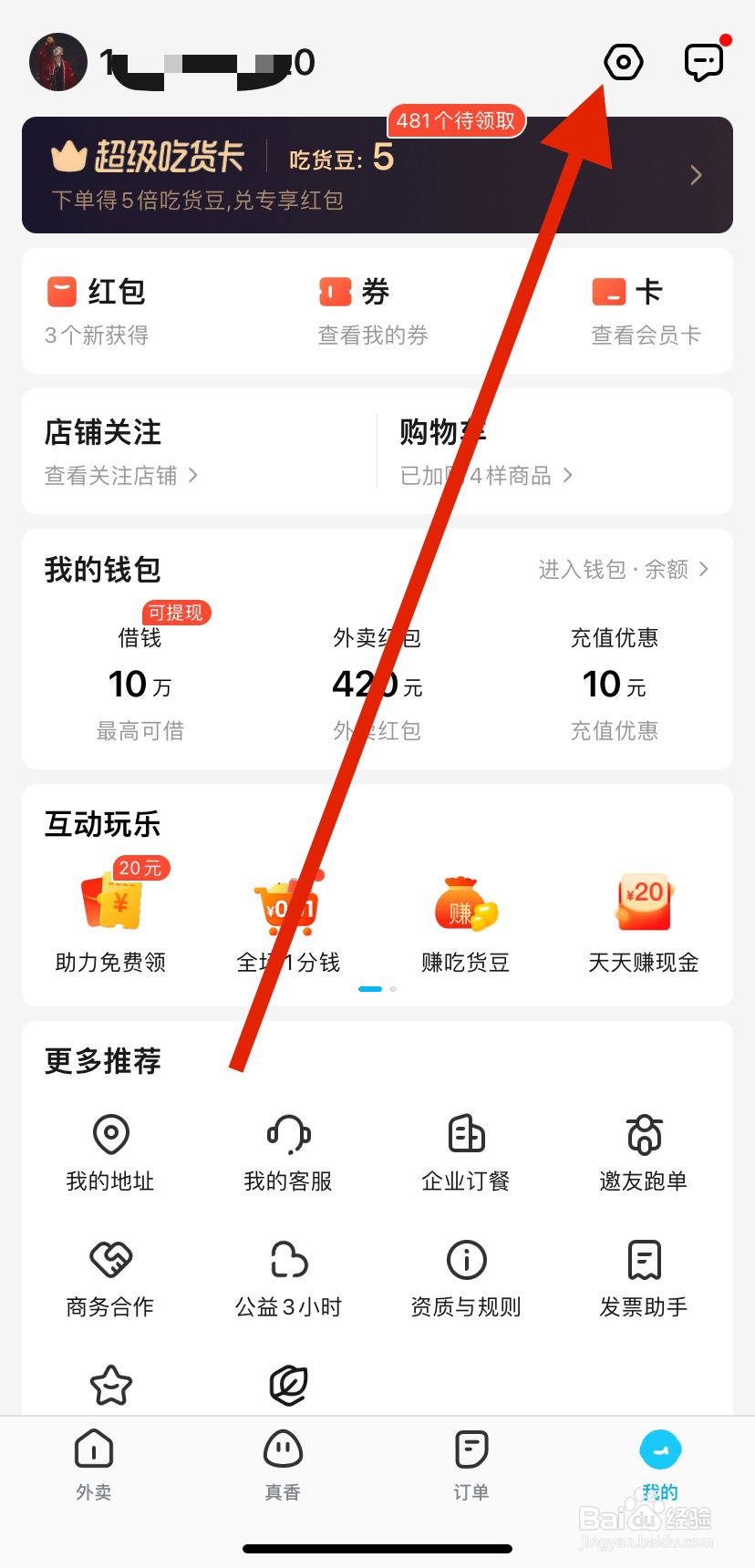
Task: Open 我的客服 customer service
Action: (287, 1151)
